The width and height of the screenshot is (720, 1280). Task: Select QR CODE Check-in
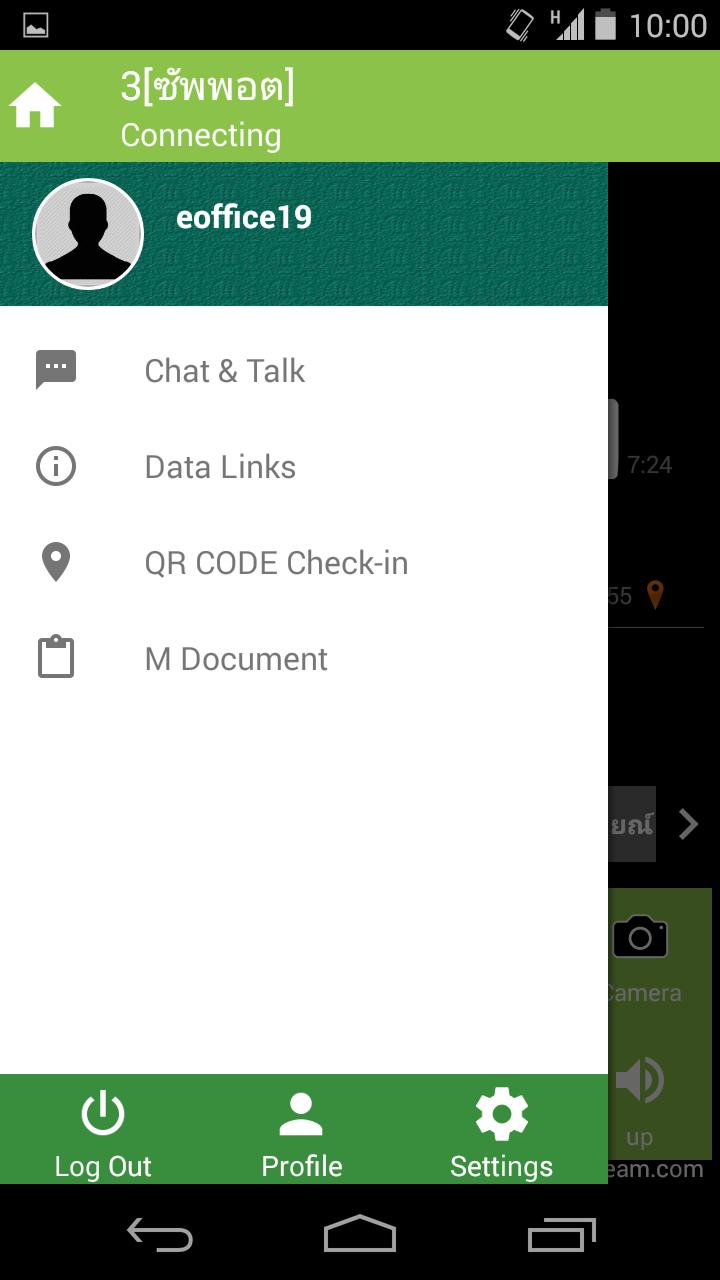276,563
